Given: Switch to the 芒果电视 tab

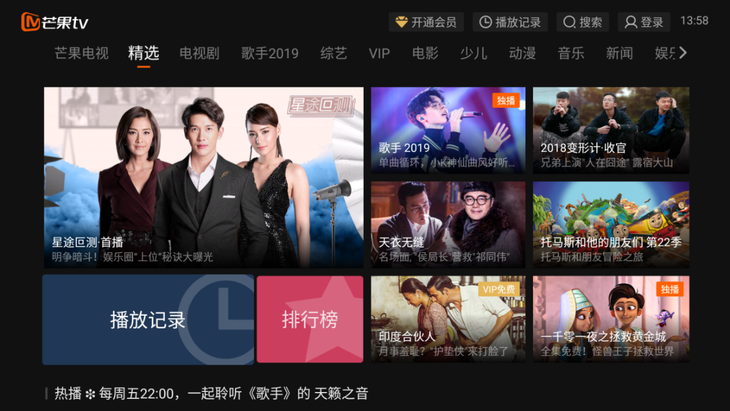Looking at the screenshot, I should [x=81, y=53].
